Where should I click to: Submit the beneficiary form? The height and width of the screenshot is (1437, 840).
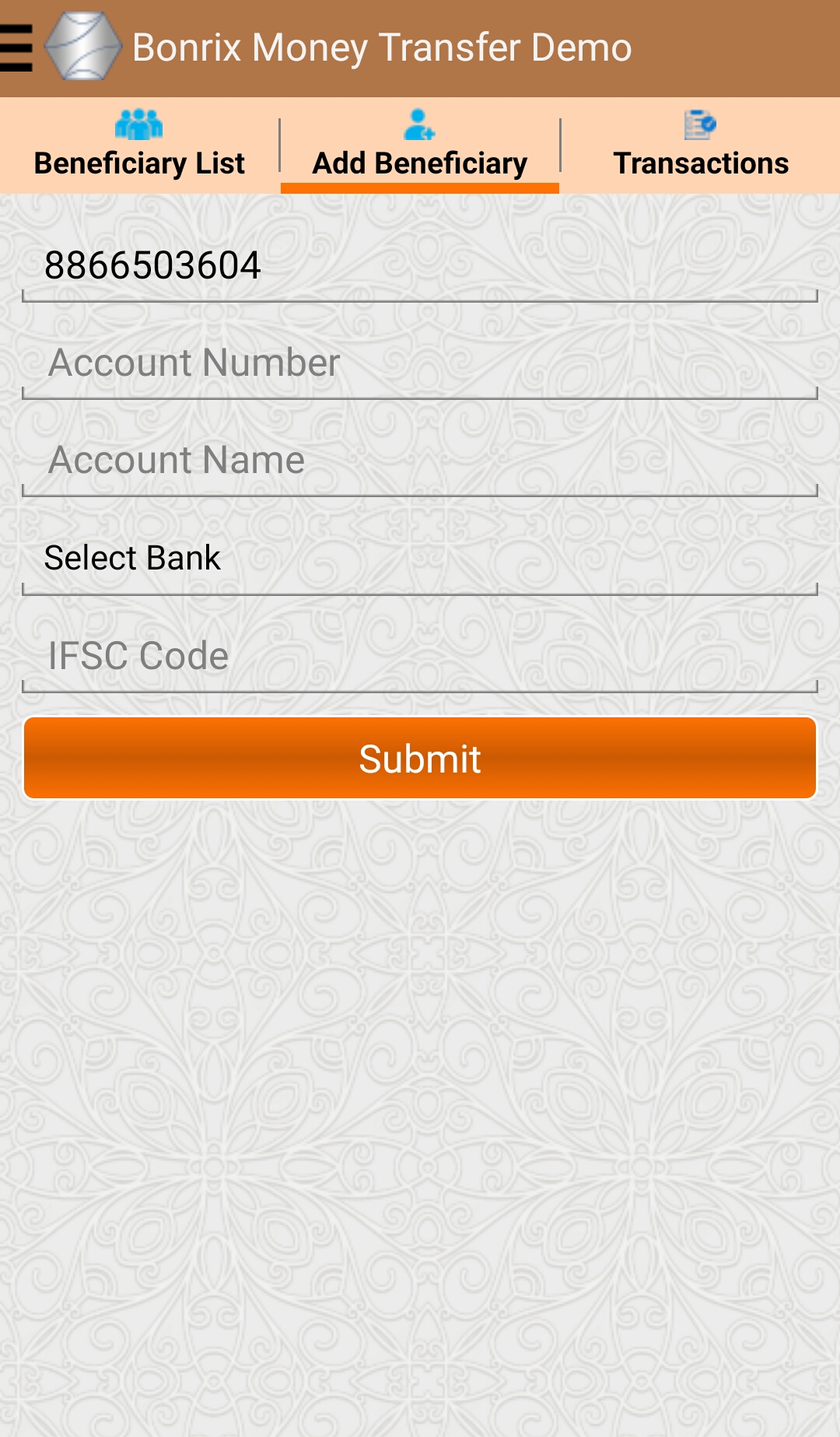tap(420, 759)
